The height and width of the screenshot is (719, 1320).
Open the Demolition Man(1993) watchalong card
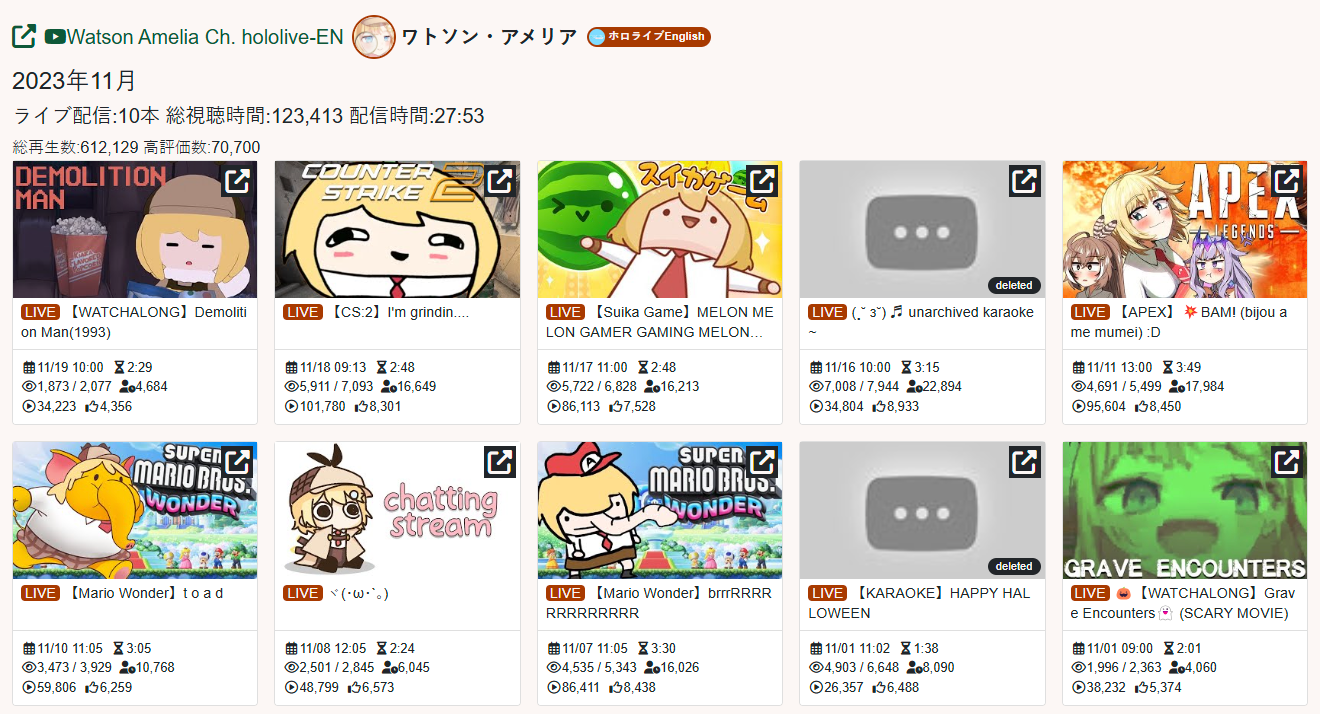[134, 322]
